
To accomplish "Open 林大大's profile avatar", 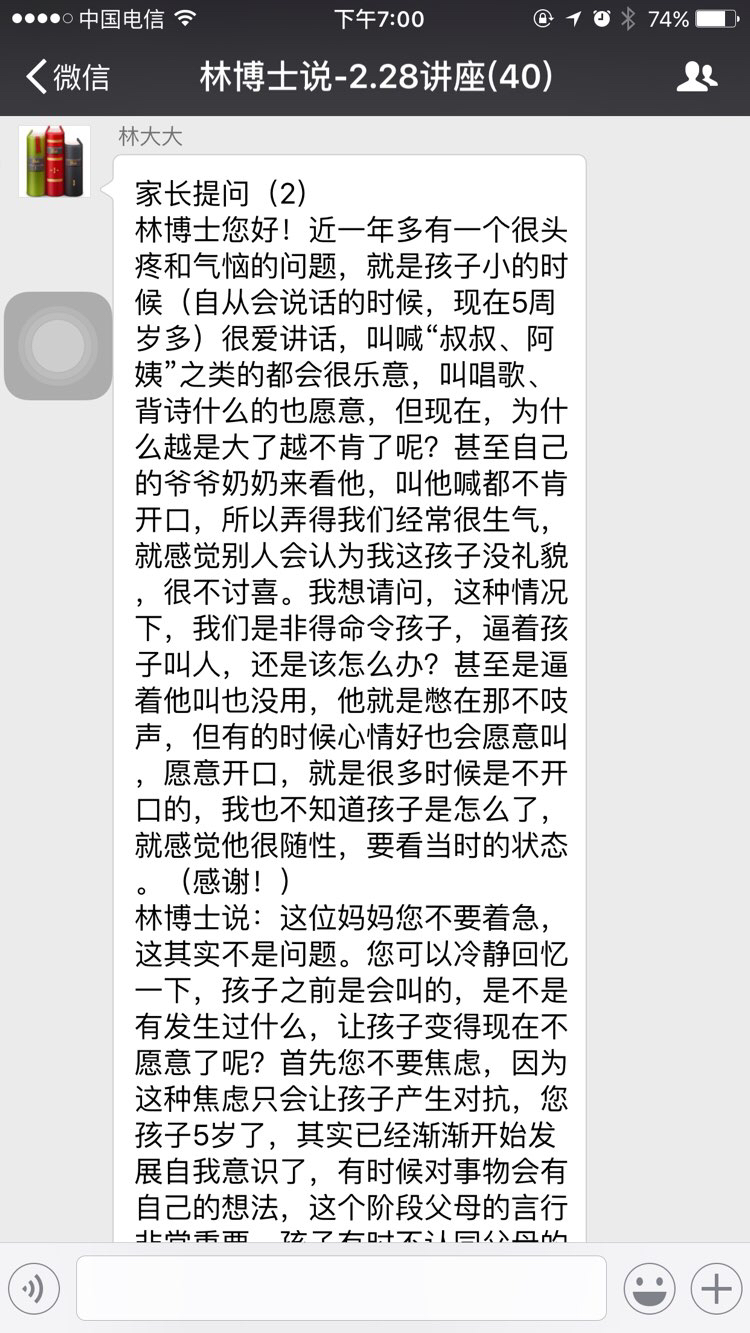I will (54, 161).
